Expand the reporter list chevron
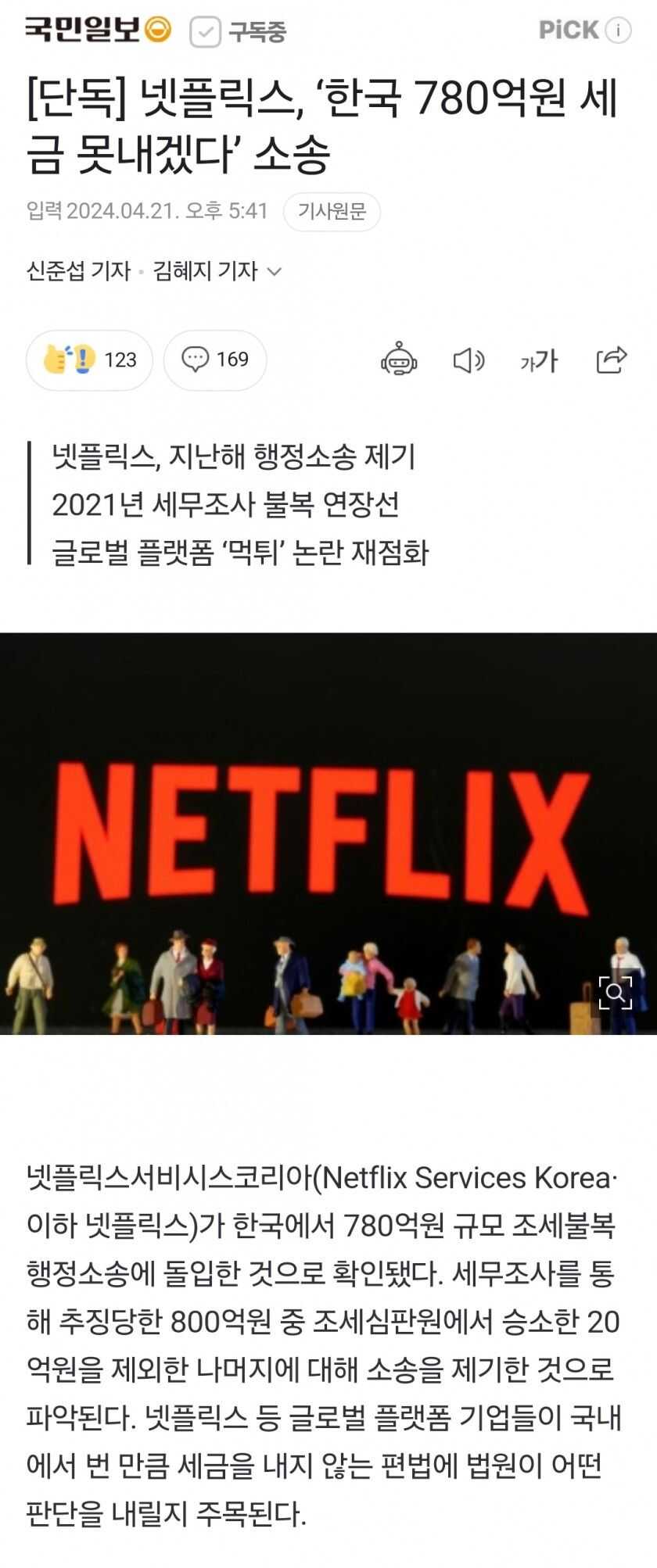657x1568 pixels. click(275, 272)
